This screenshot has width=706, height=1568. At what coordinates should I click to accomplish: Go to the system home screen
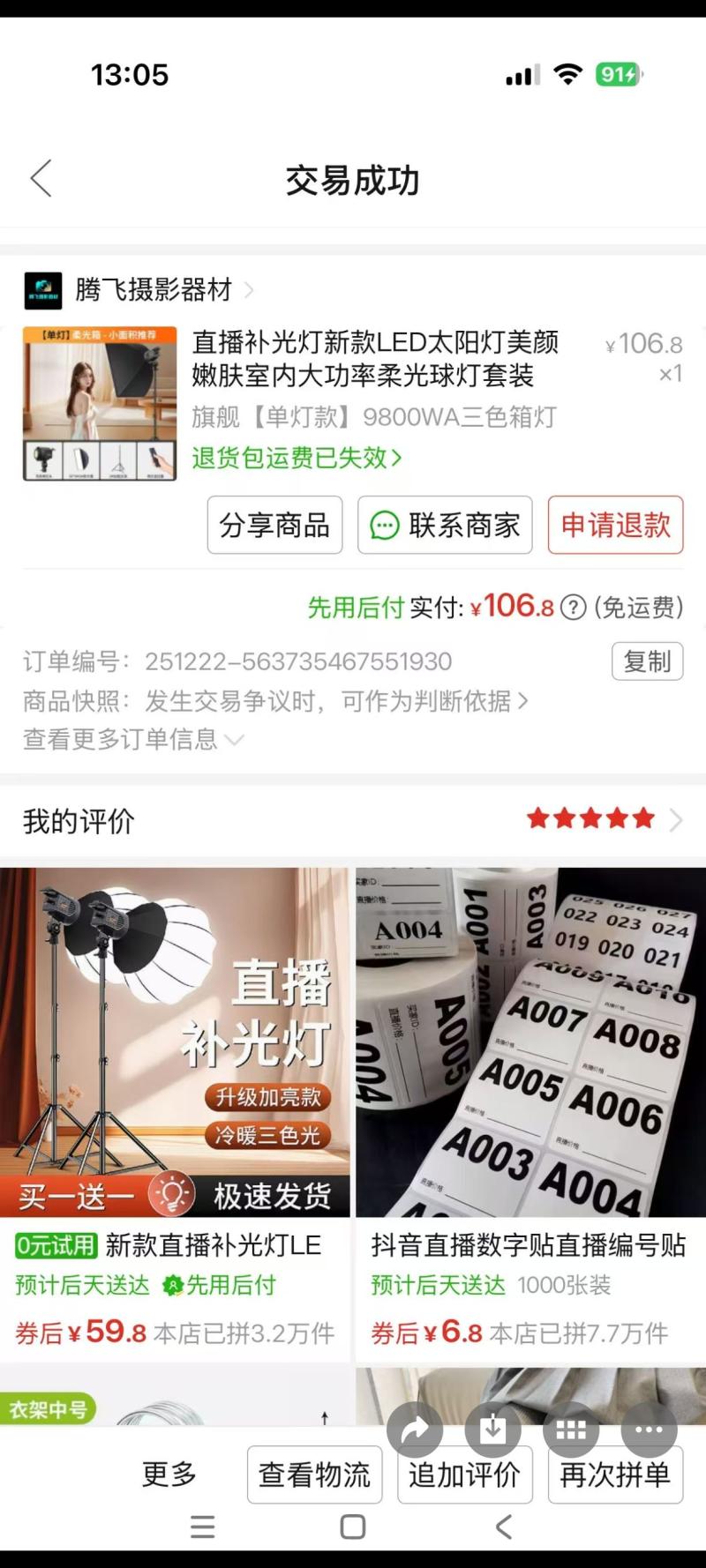(353, 1527)
